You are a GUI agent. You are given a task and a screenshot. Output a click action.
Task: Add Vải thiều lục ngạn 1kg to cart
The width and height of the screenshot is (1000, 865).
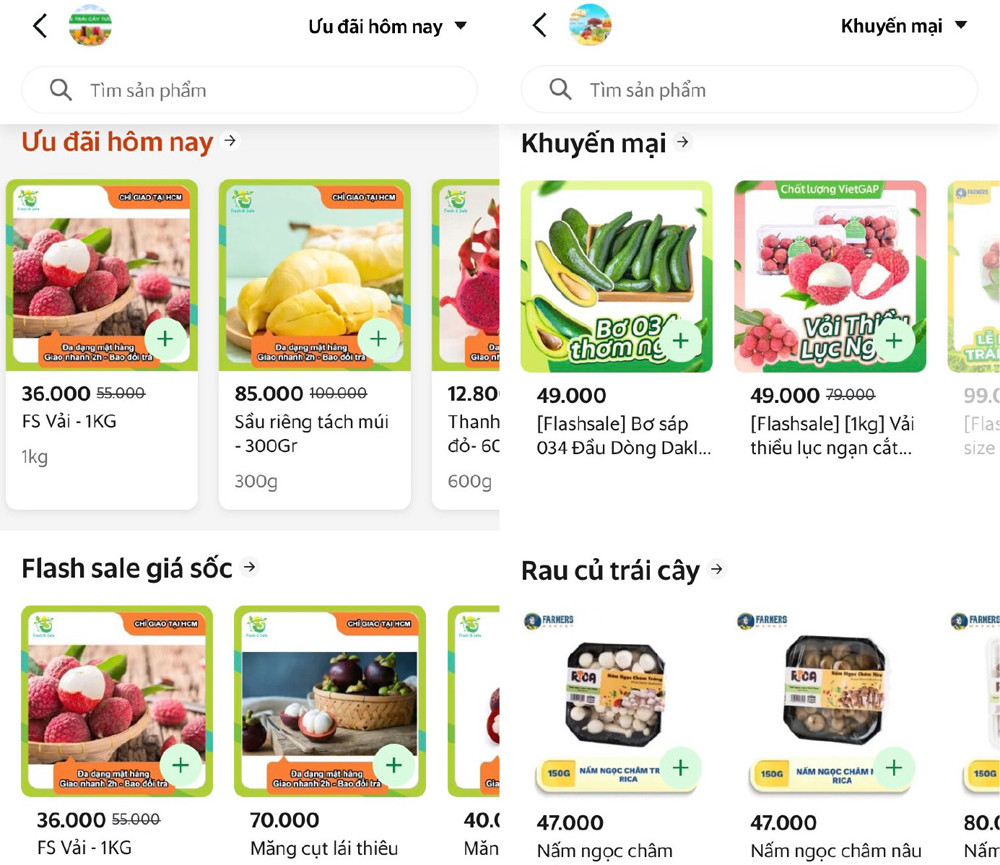894,340
